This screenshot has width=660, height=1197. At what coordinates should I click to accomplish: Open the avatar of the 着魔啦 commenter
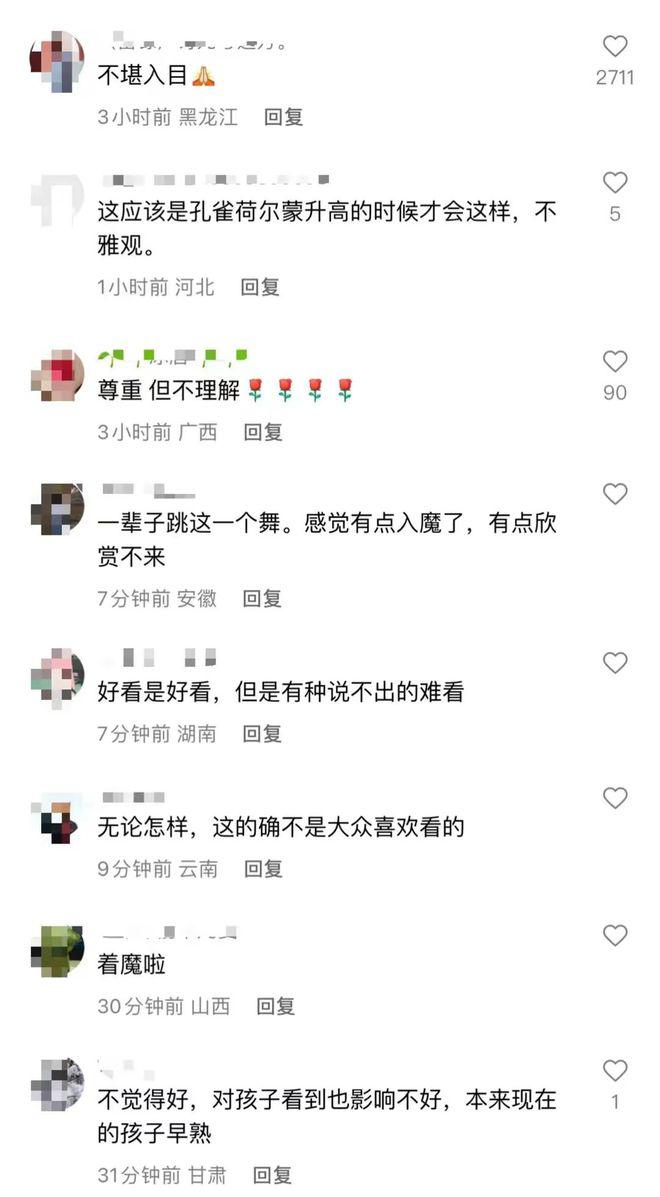click(x=57, y=951)
